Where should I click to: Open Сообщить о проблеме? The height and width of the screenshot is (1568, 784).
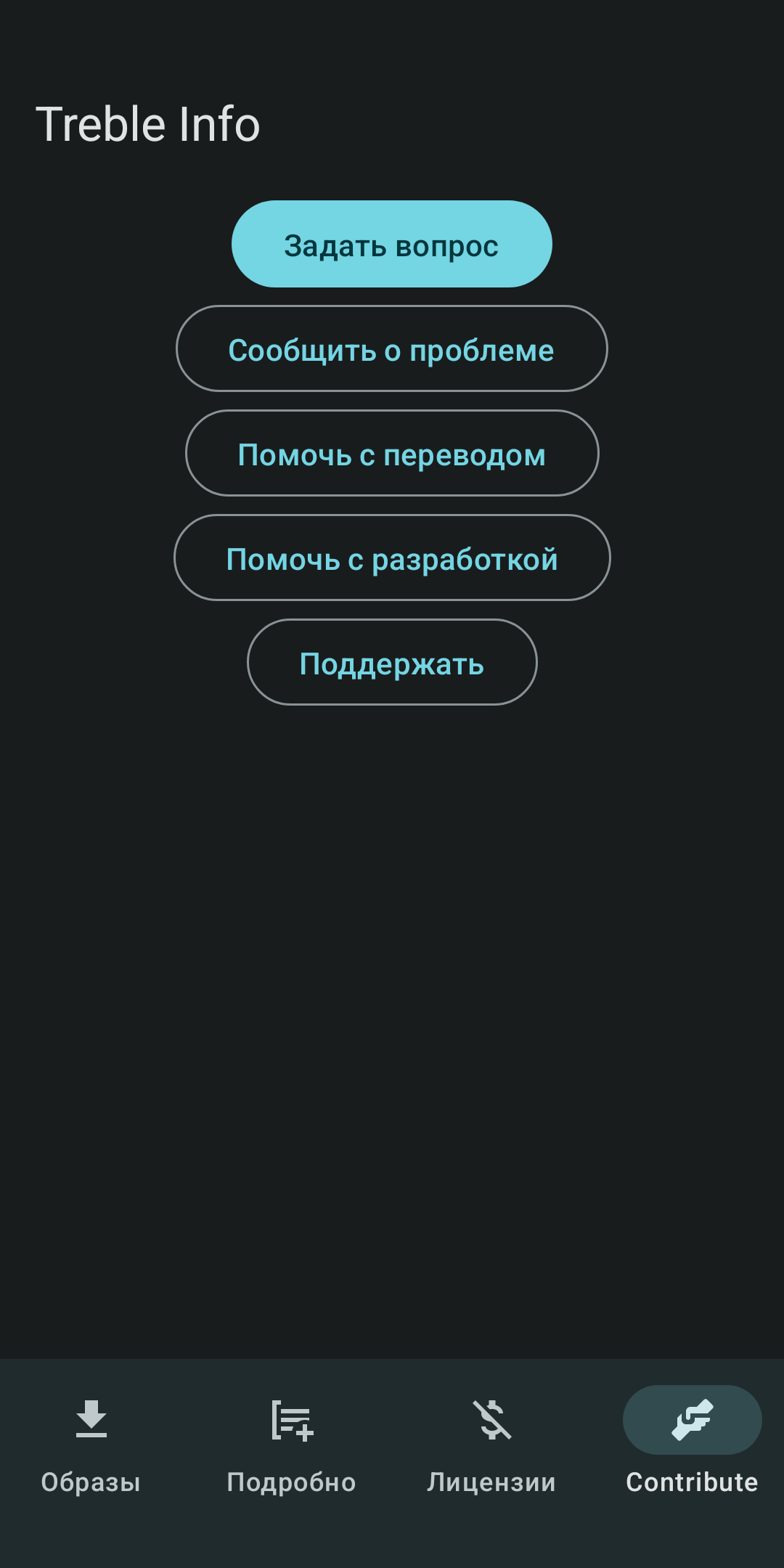(391, 349)
